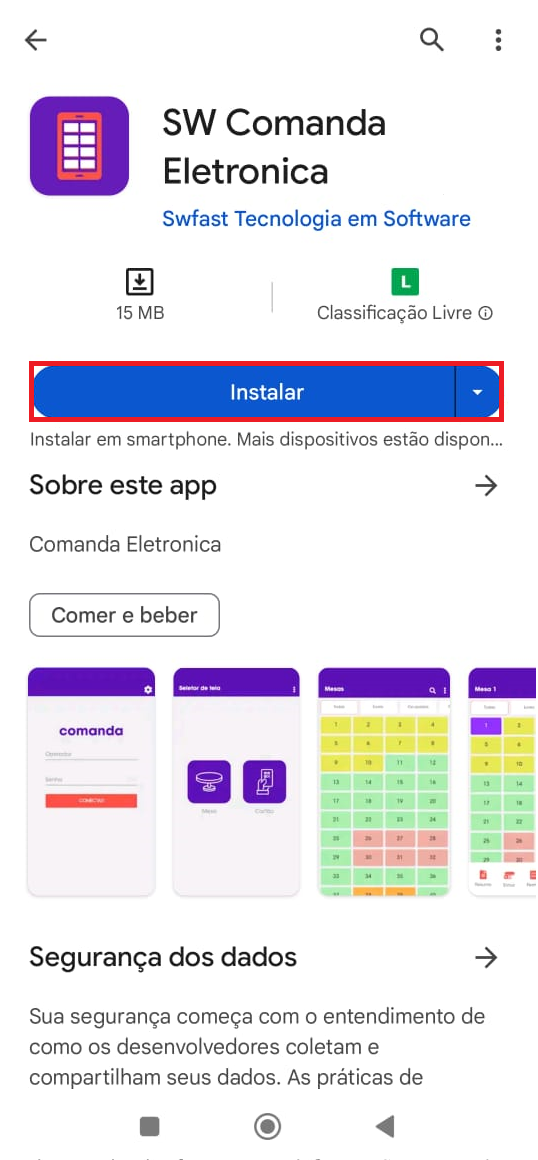The height and width of the screenshot is (1160, 538).
Task: Open the Mesa 1 screenshot
Action: click(x=502, y=782)
